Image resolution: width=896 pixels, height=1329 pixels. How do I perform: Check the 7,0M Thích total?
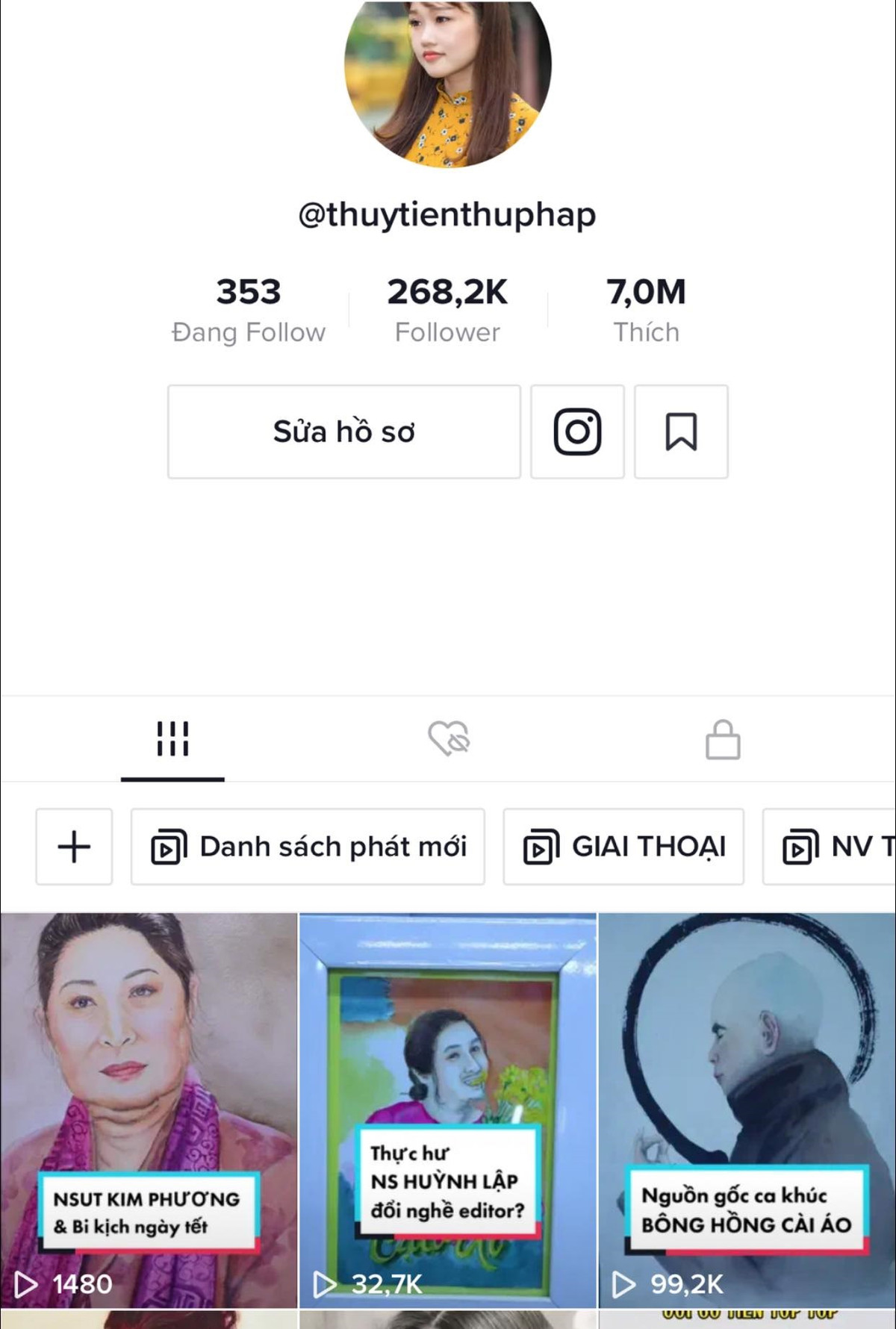coord(647,308)
